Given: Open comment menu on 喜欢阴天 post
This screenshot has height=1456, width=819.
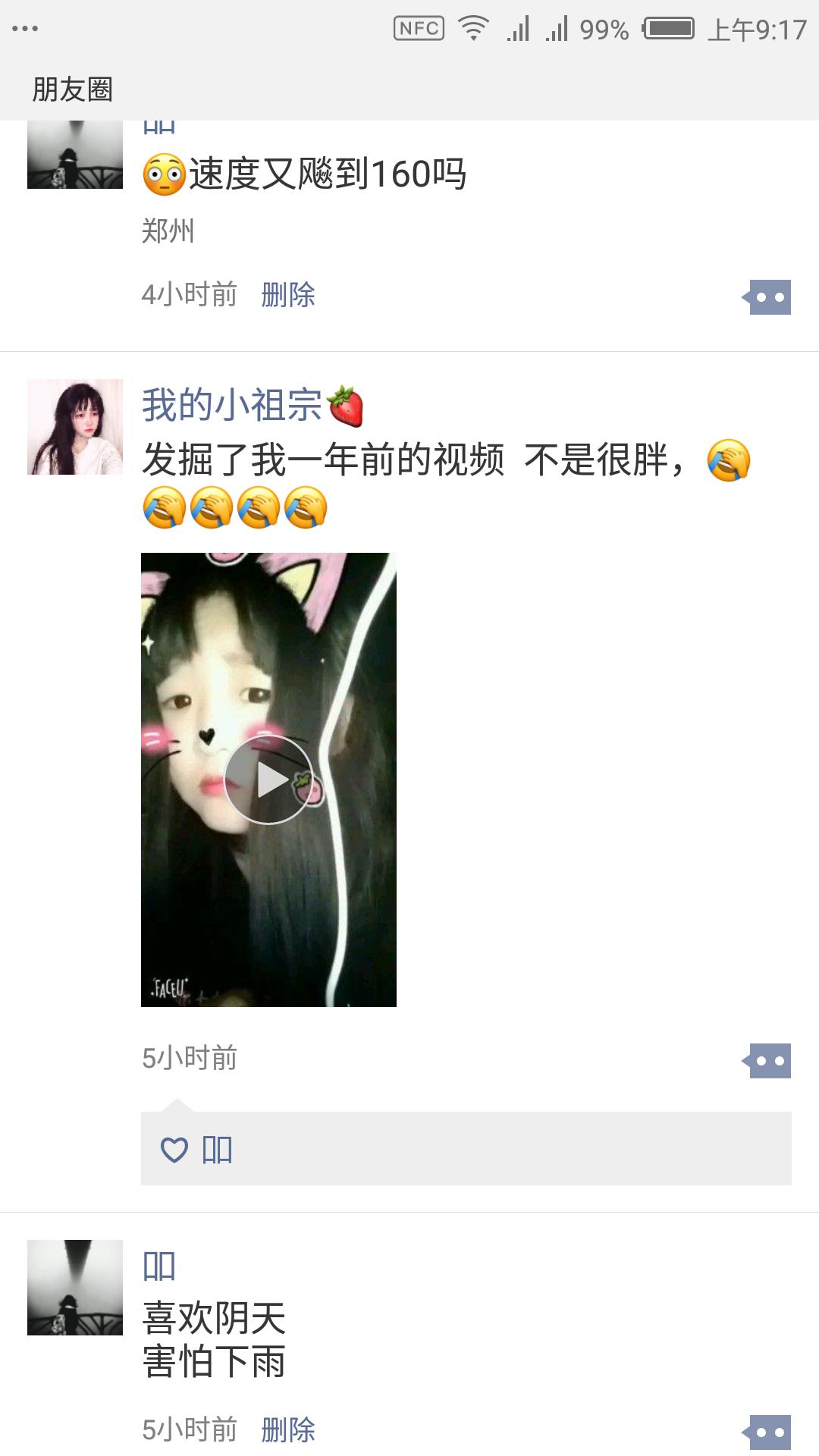Looking at the screenshot, I should tap(769, 1432).
